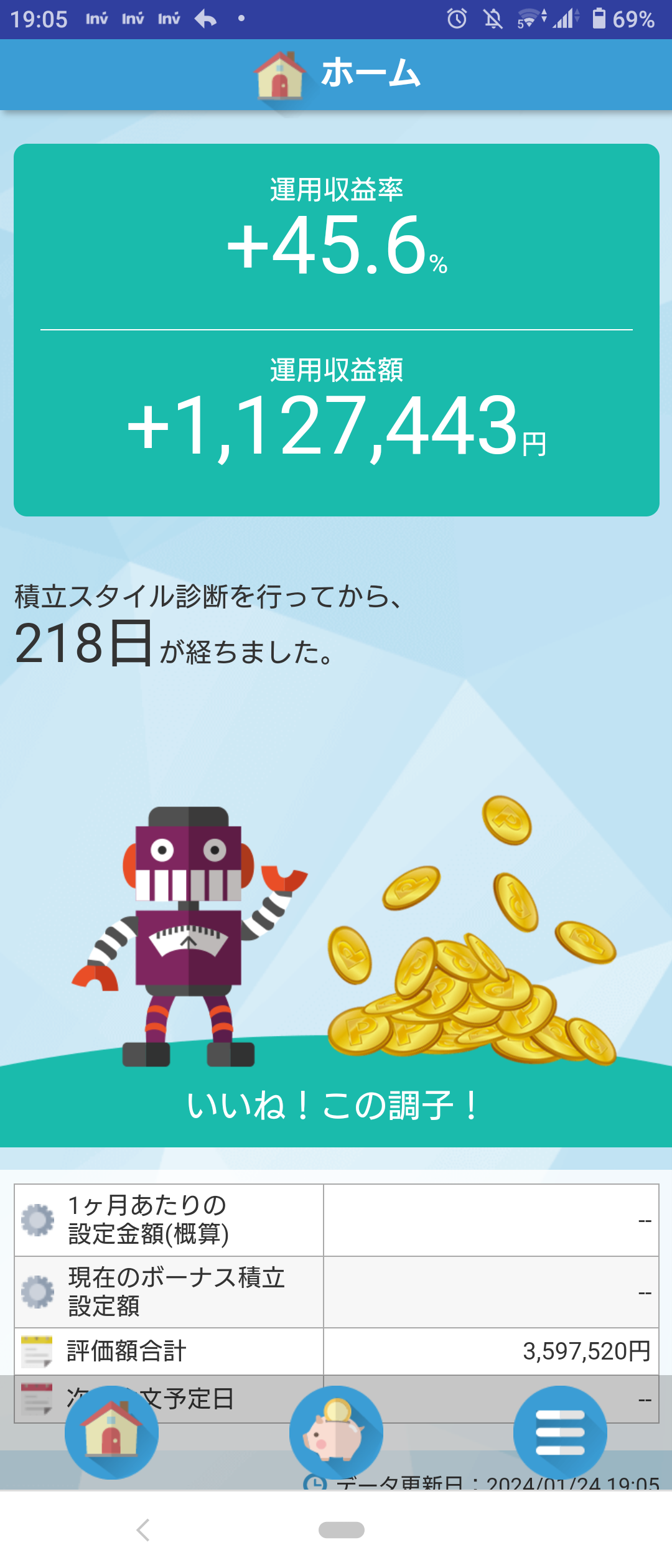This screenshot has height=1568, width=672.
Task: Open the hamburger menu button
Action: pos(560,1432)
